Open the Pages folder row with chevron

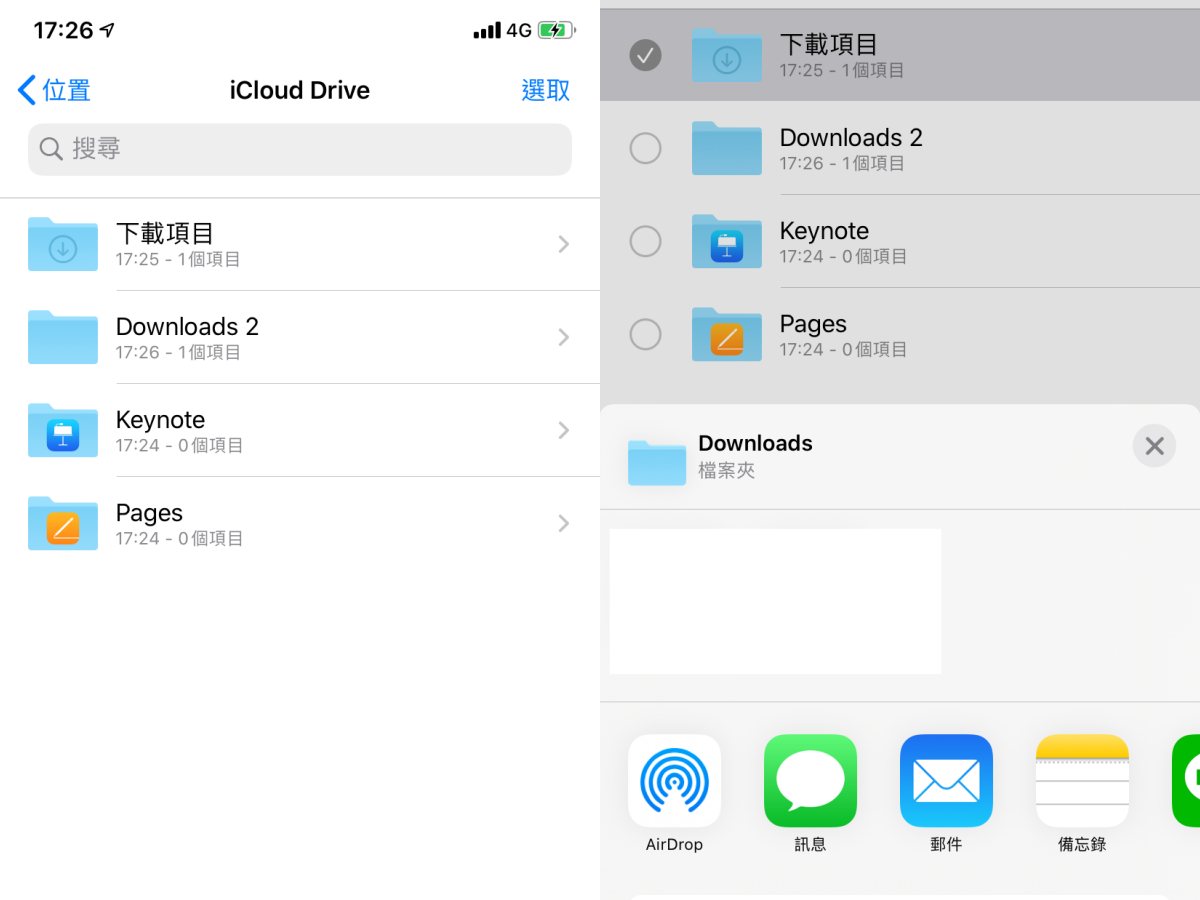[x=300, y=523]
